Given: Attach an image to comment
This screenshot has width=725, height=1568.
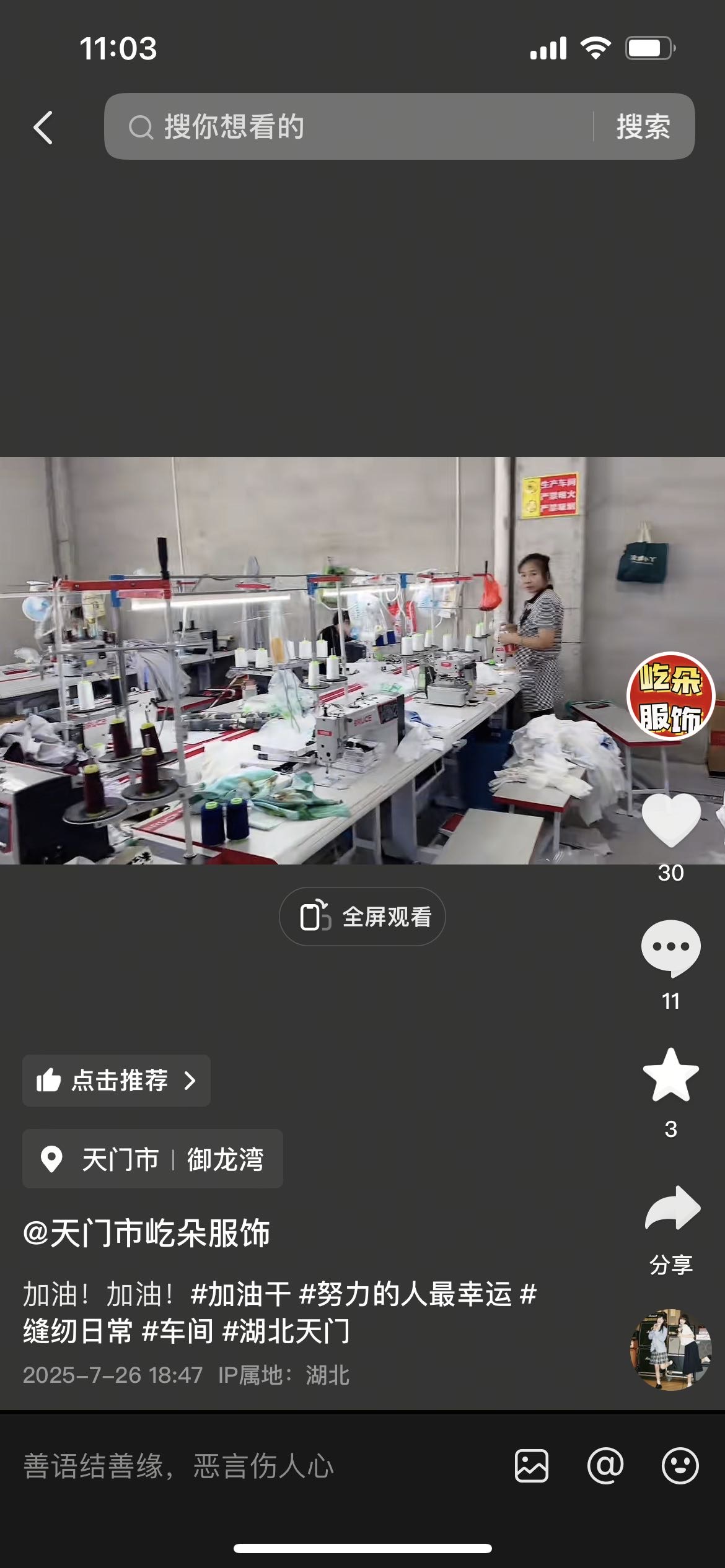Looking at the screenshot, I should (531, 1466).
